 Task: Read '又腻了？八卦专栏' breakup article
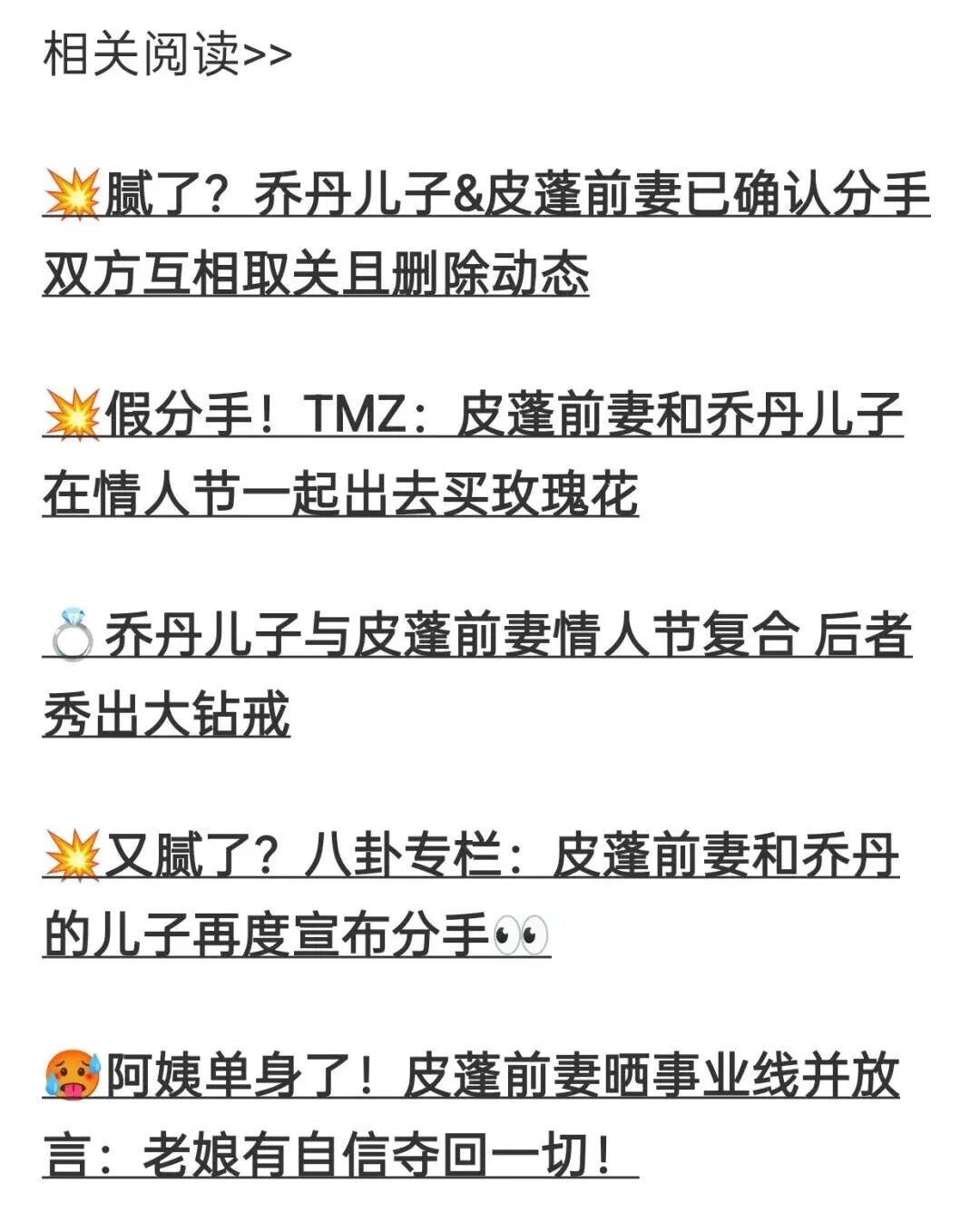472,857
